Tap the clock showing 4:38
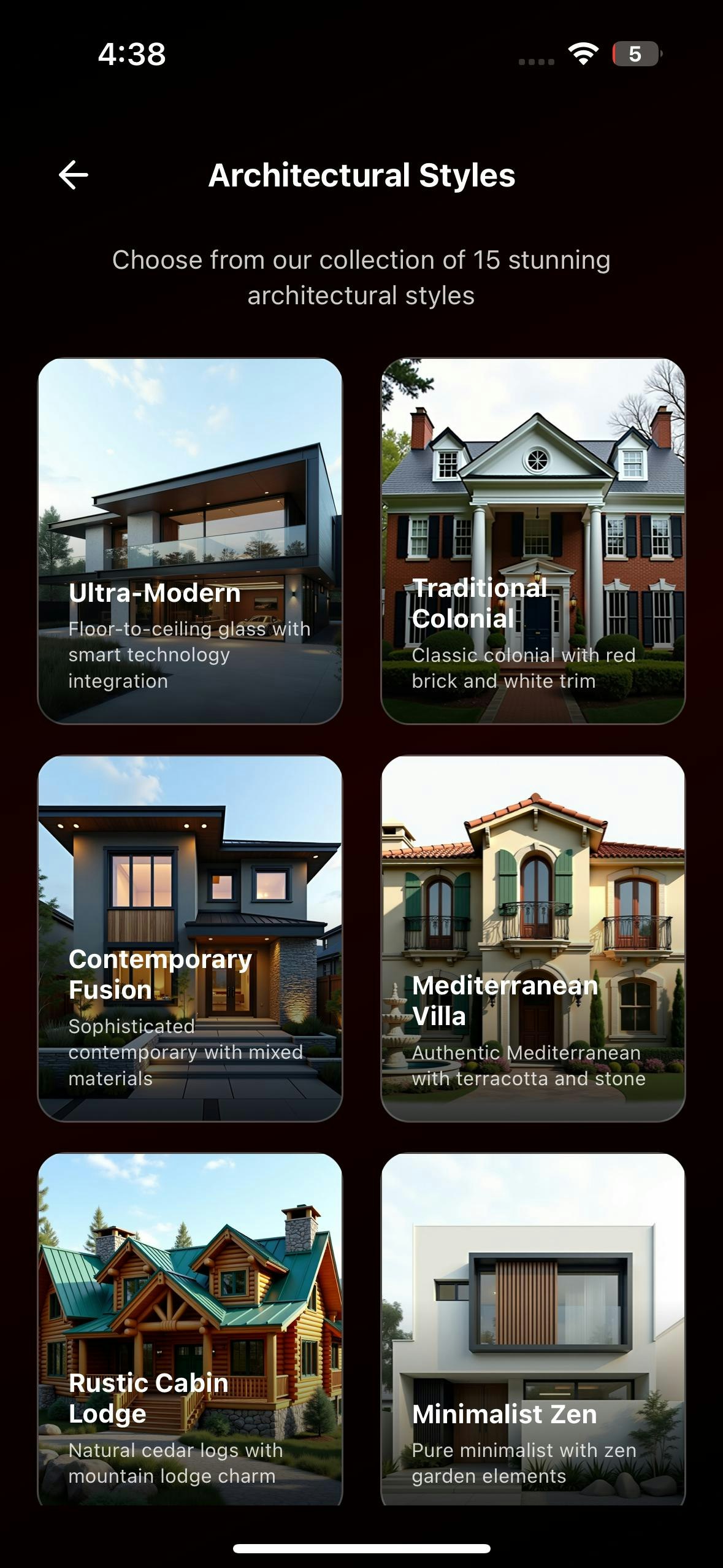The width and height of the screenshot is (723, 1568). pyautogui.click(x=131, y=55)
